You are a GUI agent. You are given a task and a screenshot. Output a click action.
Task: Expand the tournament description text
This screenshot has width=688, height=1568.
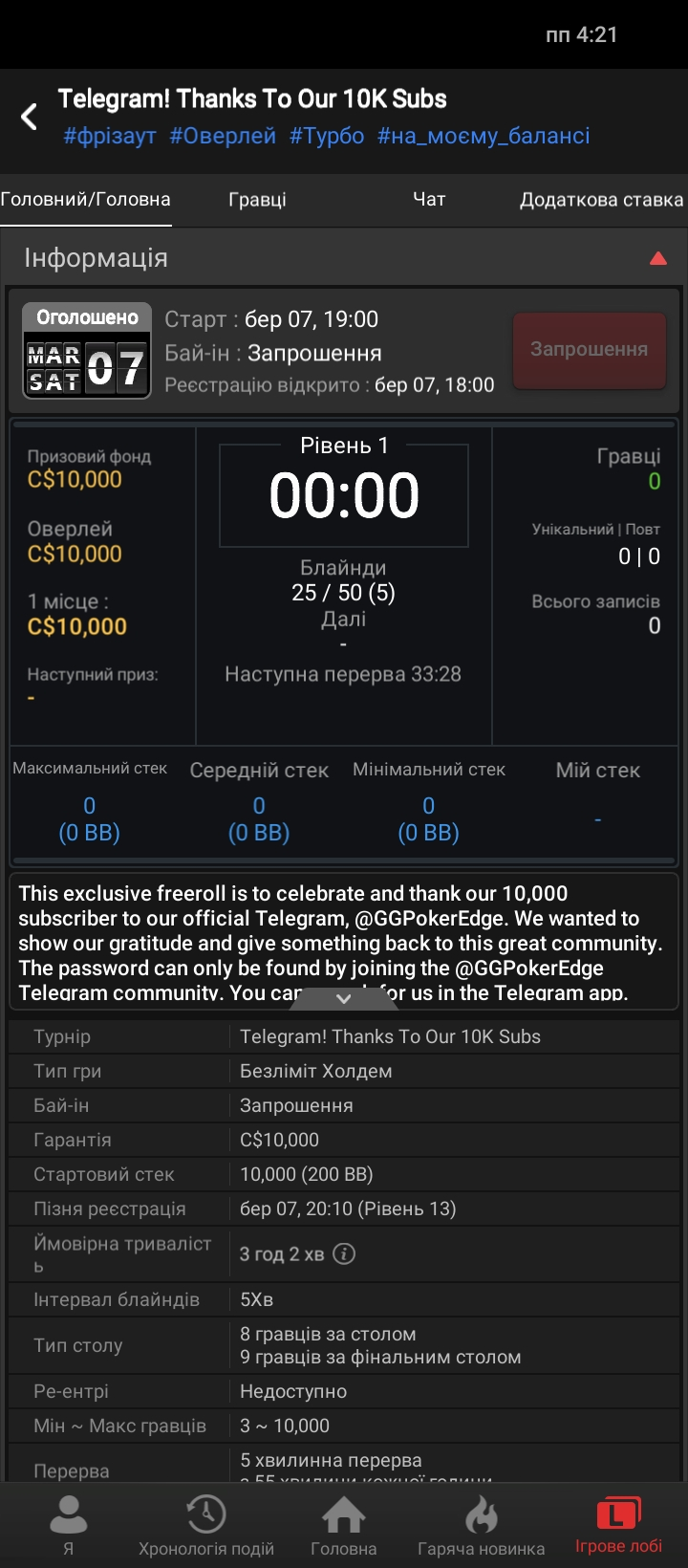click(x=344, y=998)
